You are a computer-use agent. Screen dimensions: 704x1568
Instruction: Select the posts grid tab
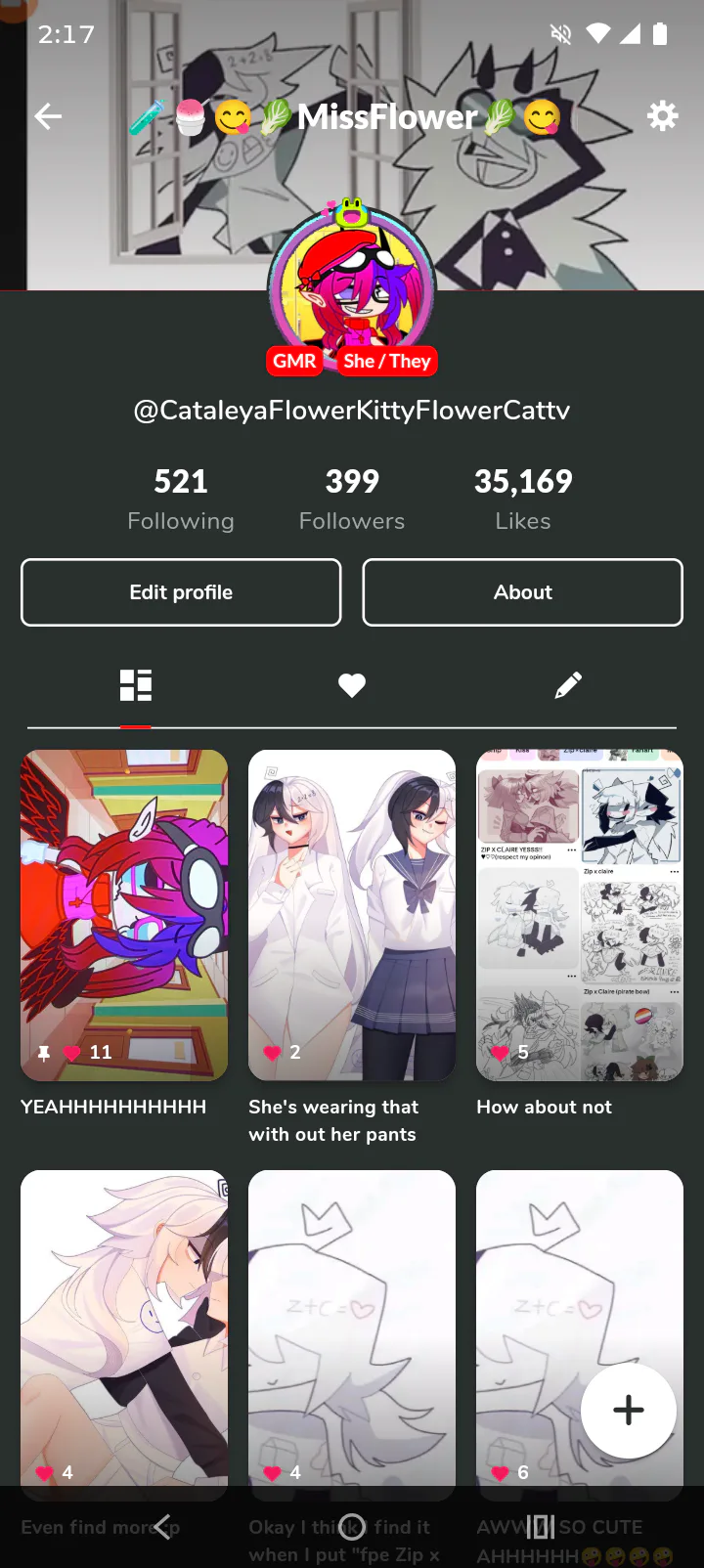tap(136, 685)
